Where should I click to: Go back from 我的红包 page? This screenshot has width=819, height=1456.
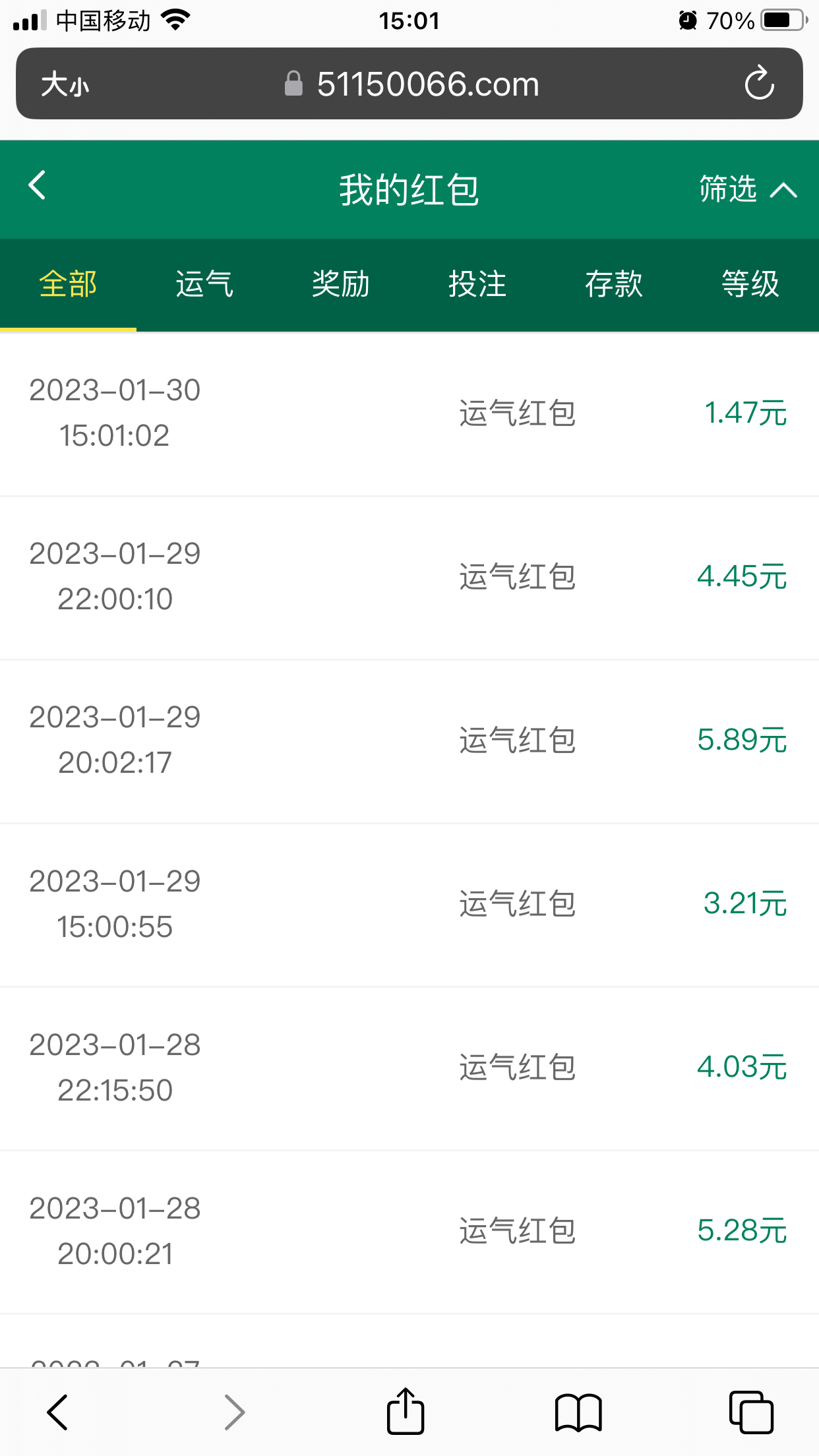38,186
